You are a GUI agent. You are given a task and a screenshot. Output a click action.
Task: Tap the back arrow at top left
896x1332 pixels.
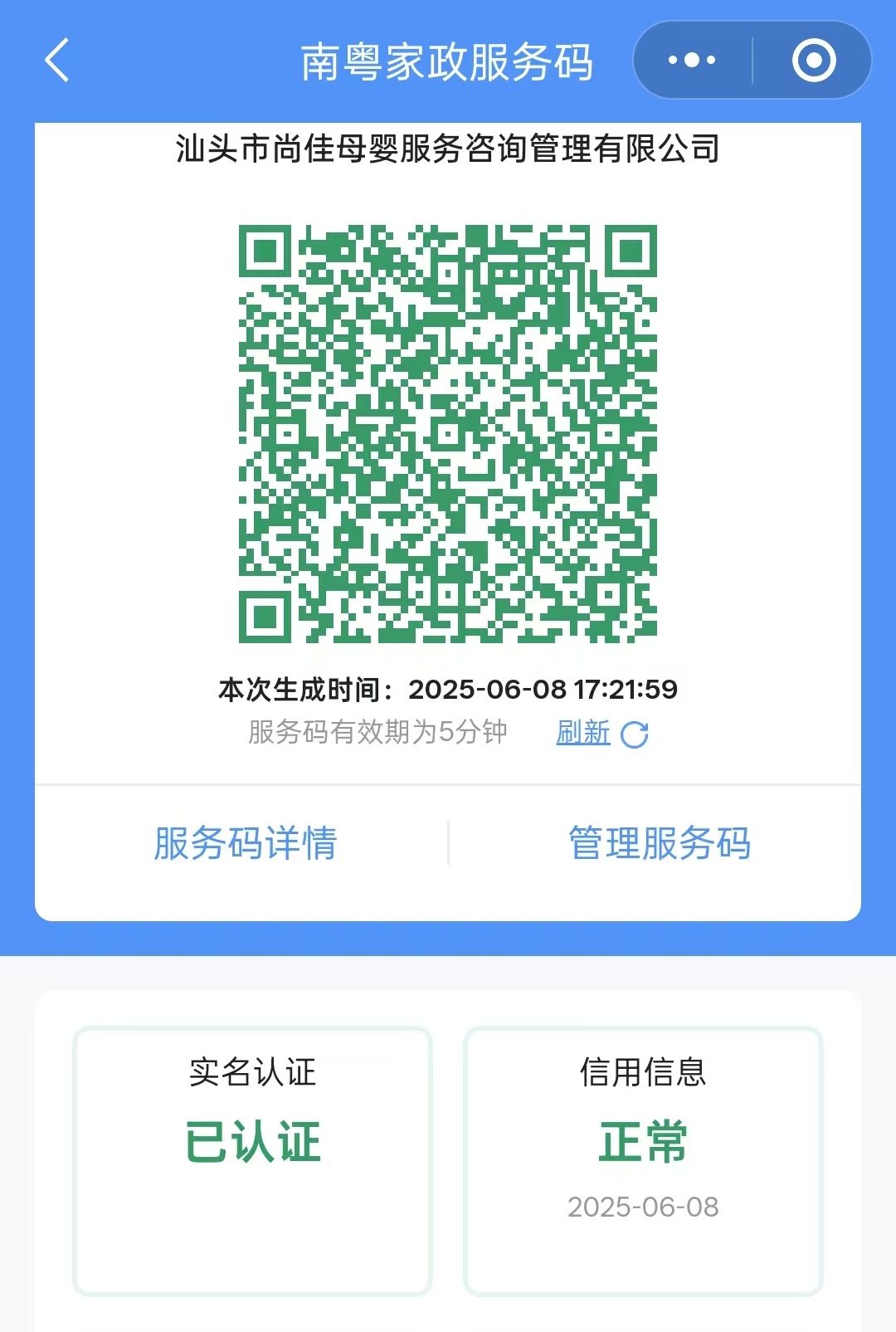tap(56, 61)
